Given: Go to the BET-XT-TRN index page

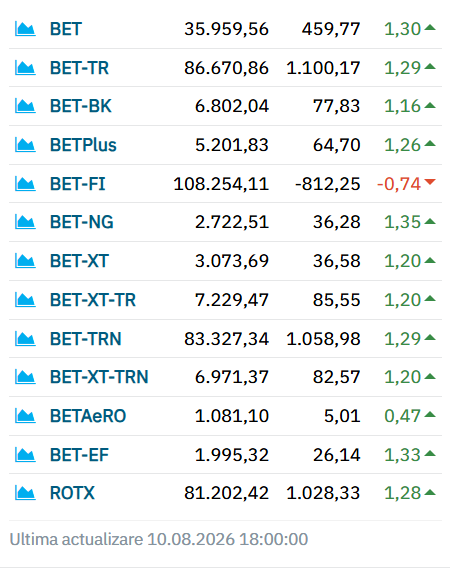Looking at the screenshot, I should coord(99,377).
